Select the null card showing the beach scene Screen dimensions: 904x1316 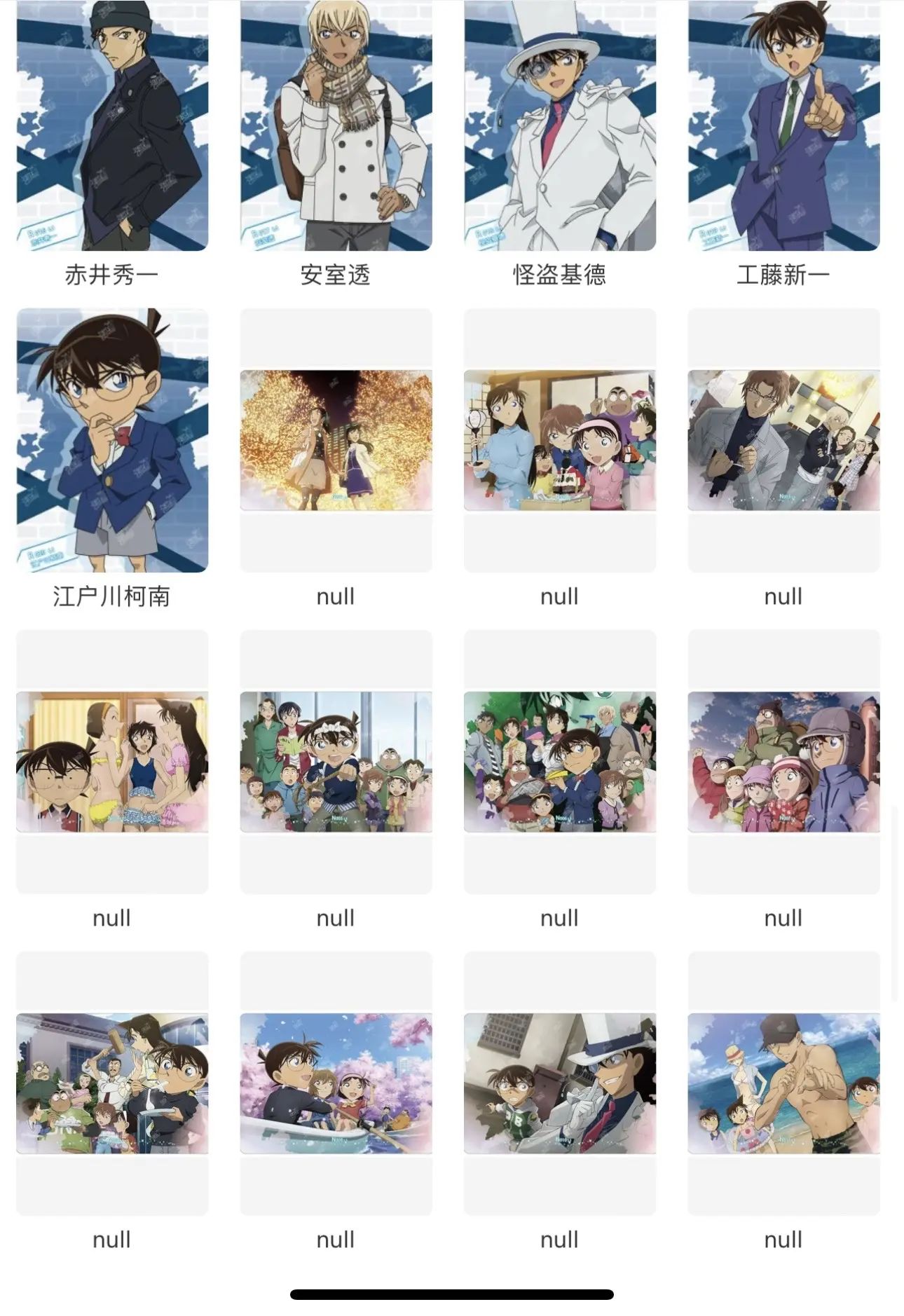[x=783, y=1083]
